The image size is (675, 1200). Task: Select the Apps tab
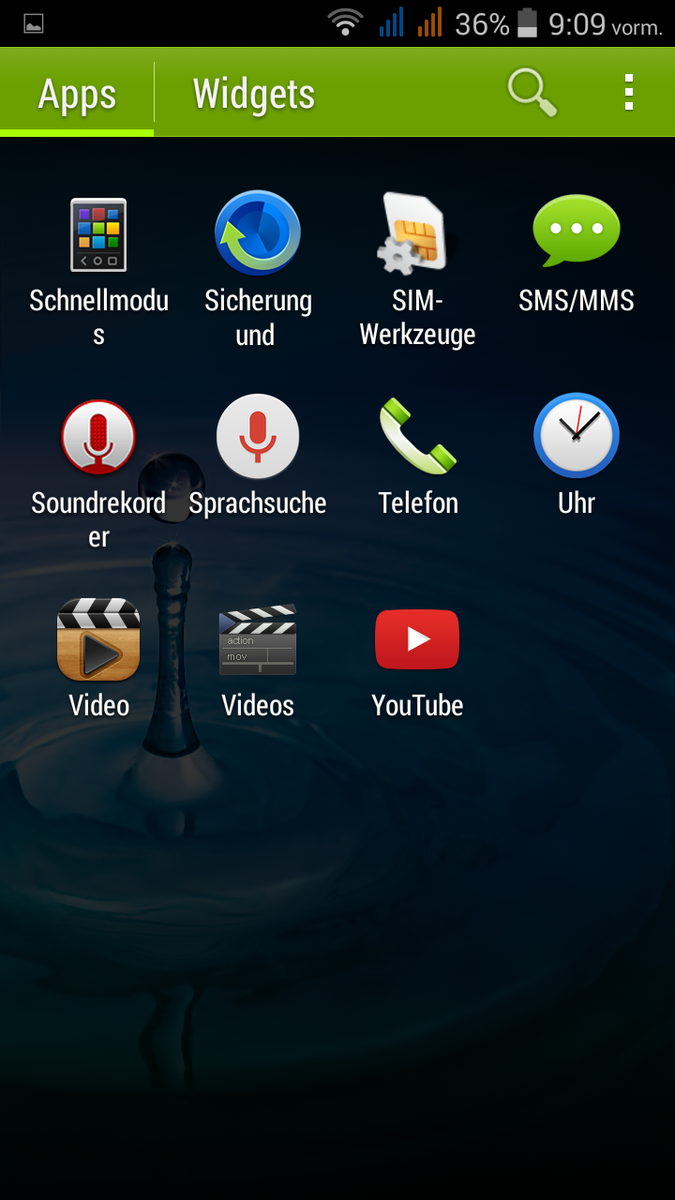click(x=77, y=95)
